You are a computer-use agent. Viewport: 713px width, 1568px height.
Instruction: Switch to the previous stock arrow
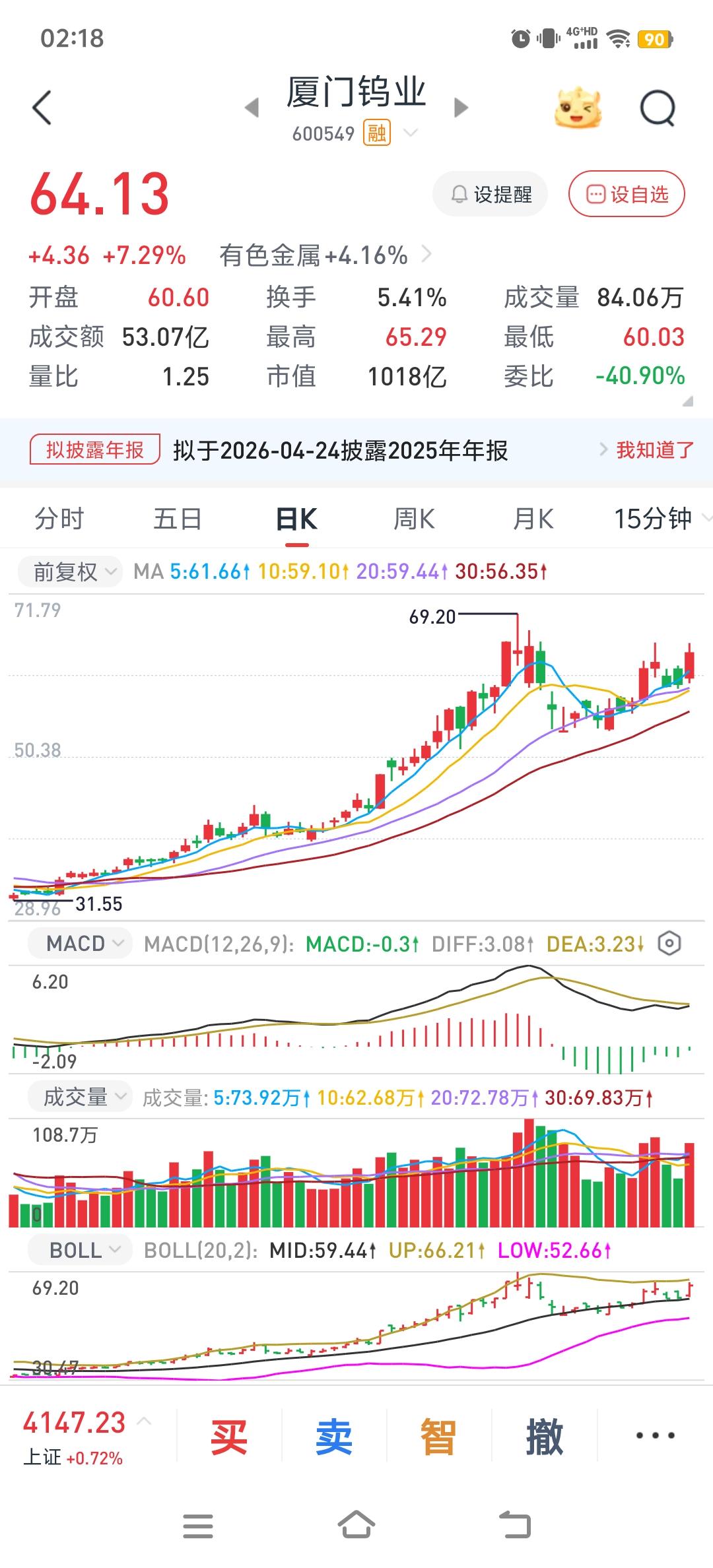[252, 108]
